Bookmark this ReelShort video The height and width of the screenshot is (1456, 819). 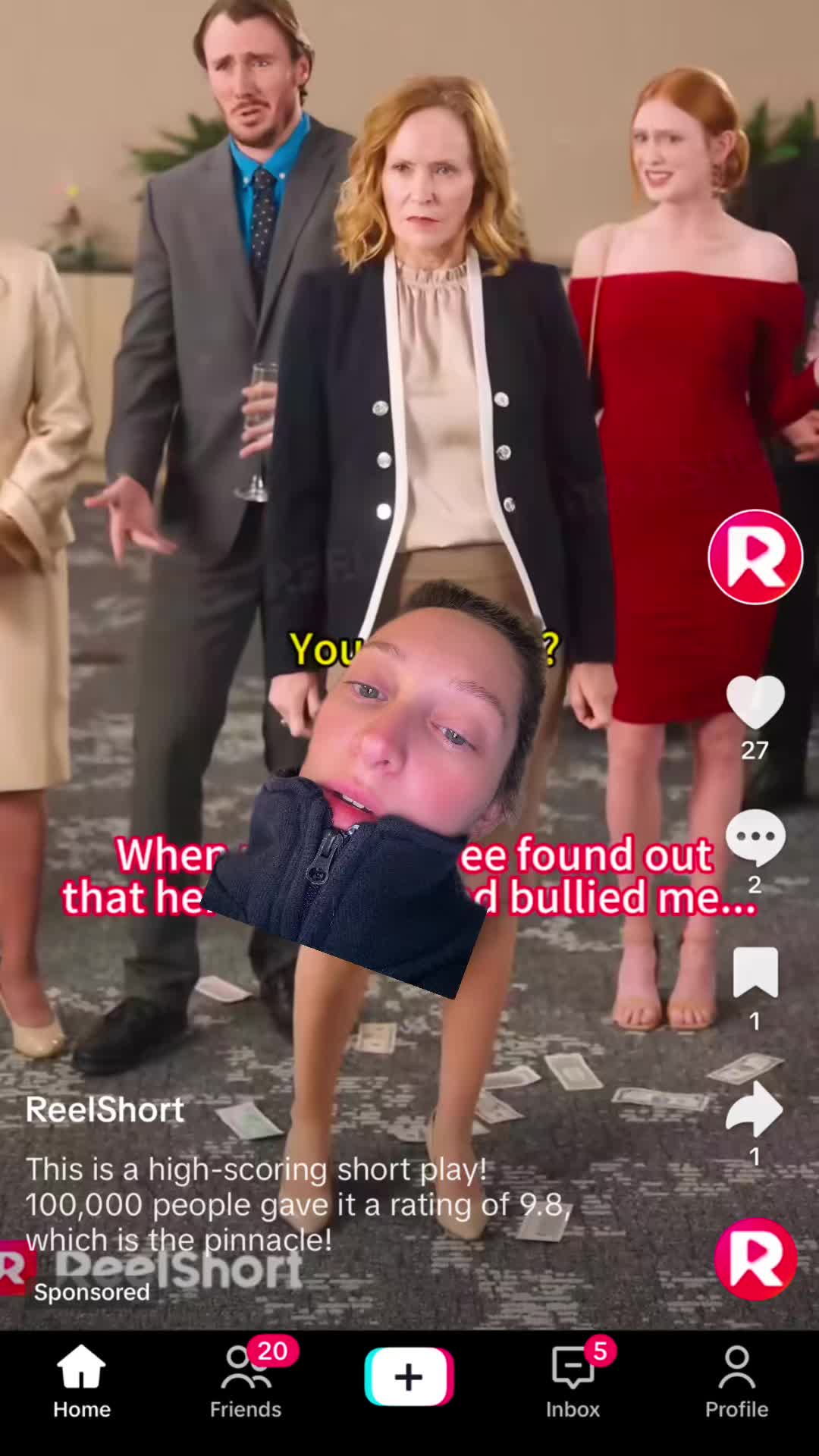tap(755, 972)
